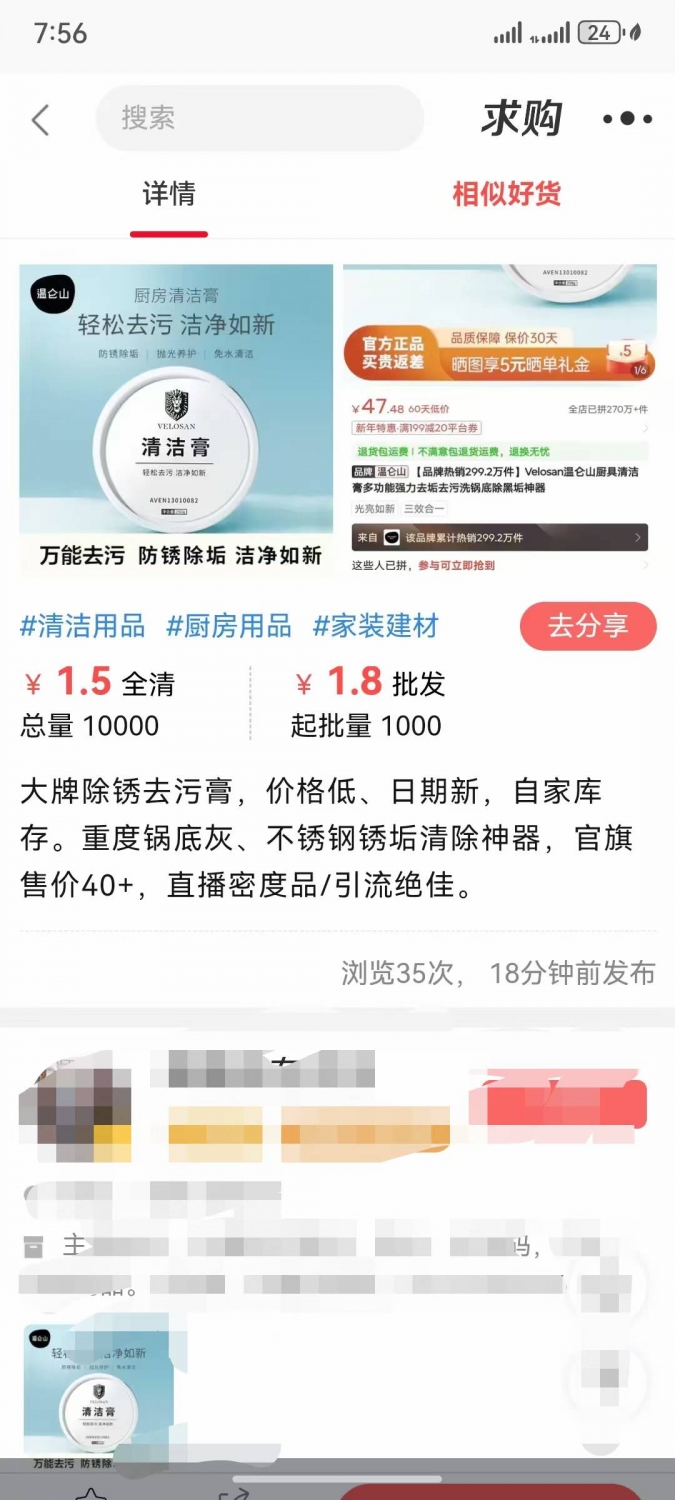Tap the 去分享 share button
Viewport: 675px width, 1500px height.
[588, 627]
